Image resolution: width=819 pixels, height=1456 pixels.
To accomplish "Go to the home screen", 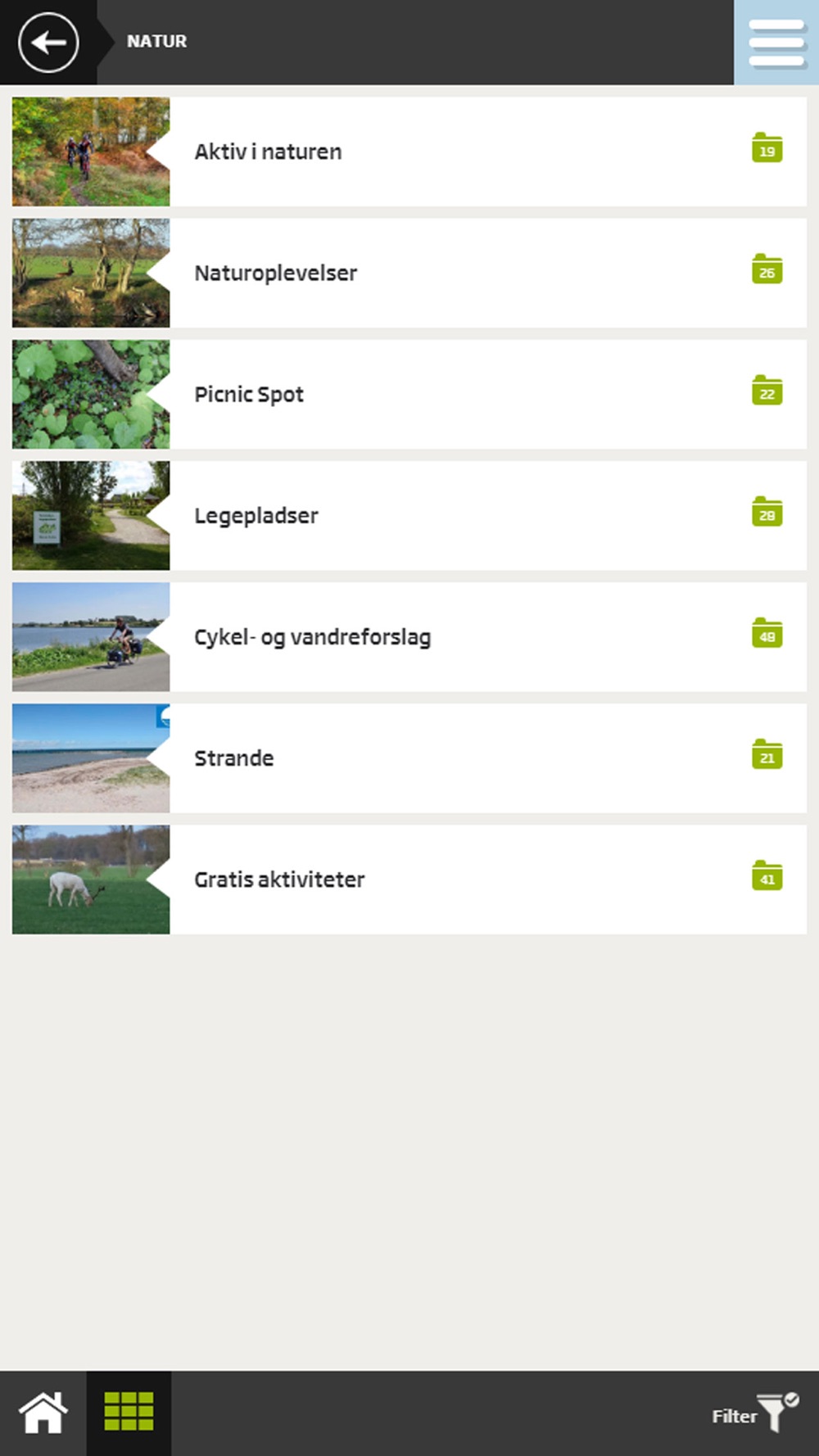I will tap(43, 1413).
